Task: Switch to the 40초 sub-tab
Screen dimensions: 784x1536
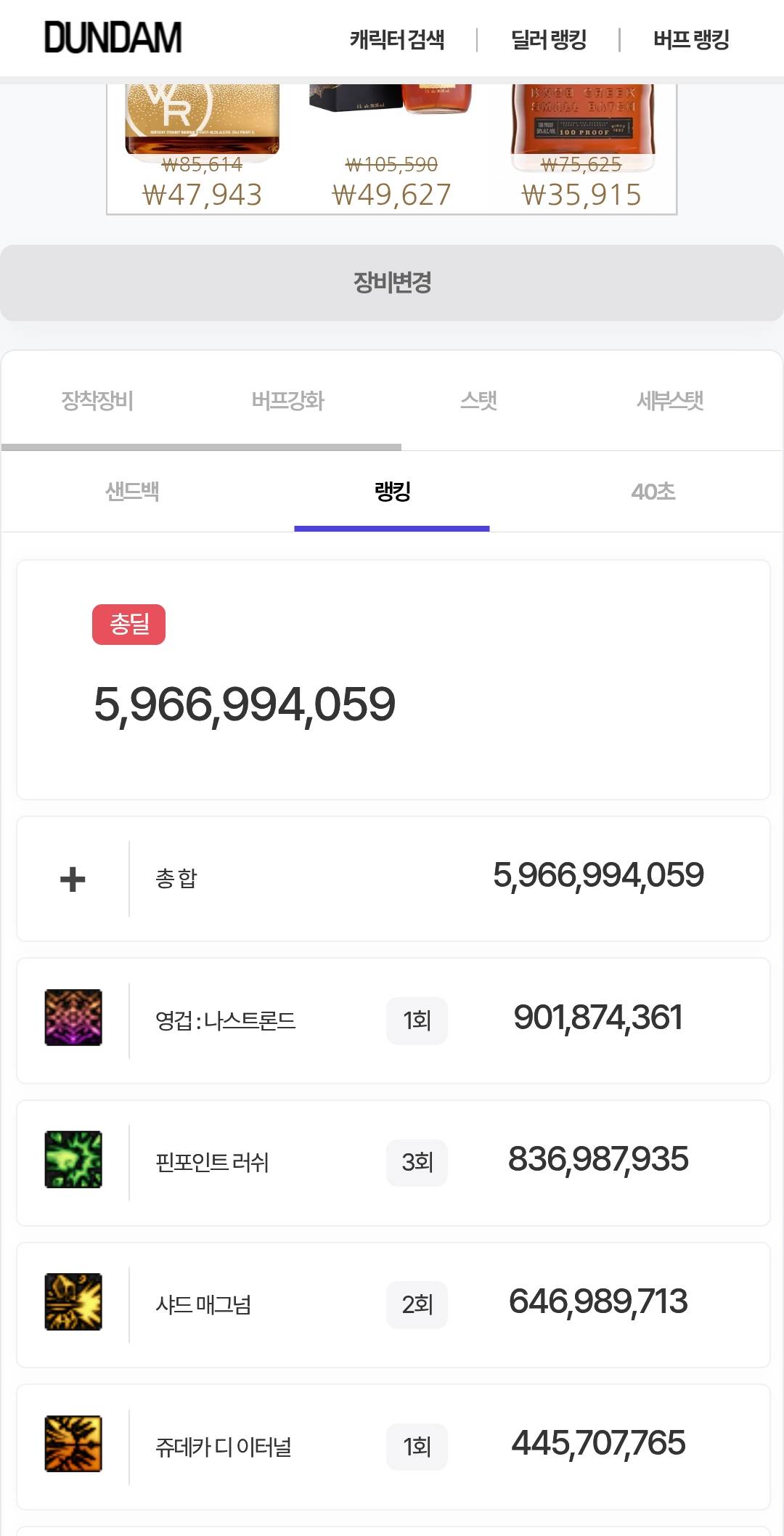Action: tap(653, 492)
